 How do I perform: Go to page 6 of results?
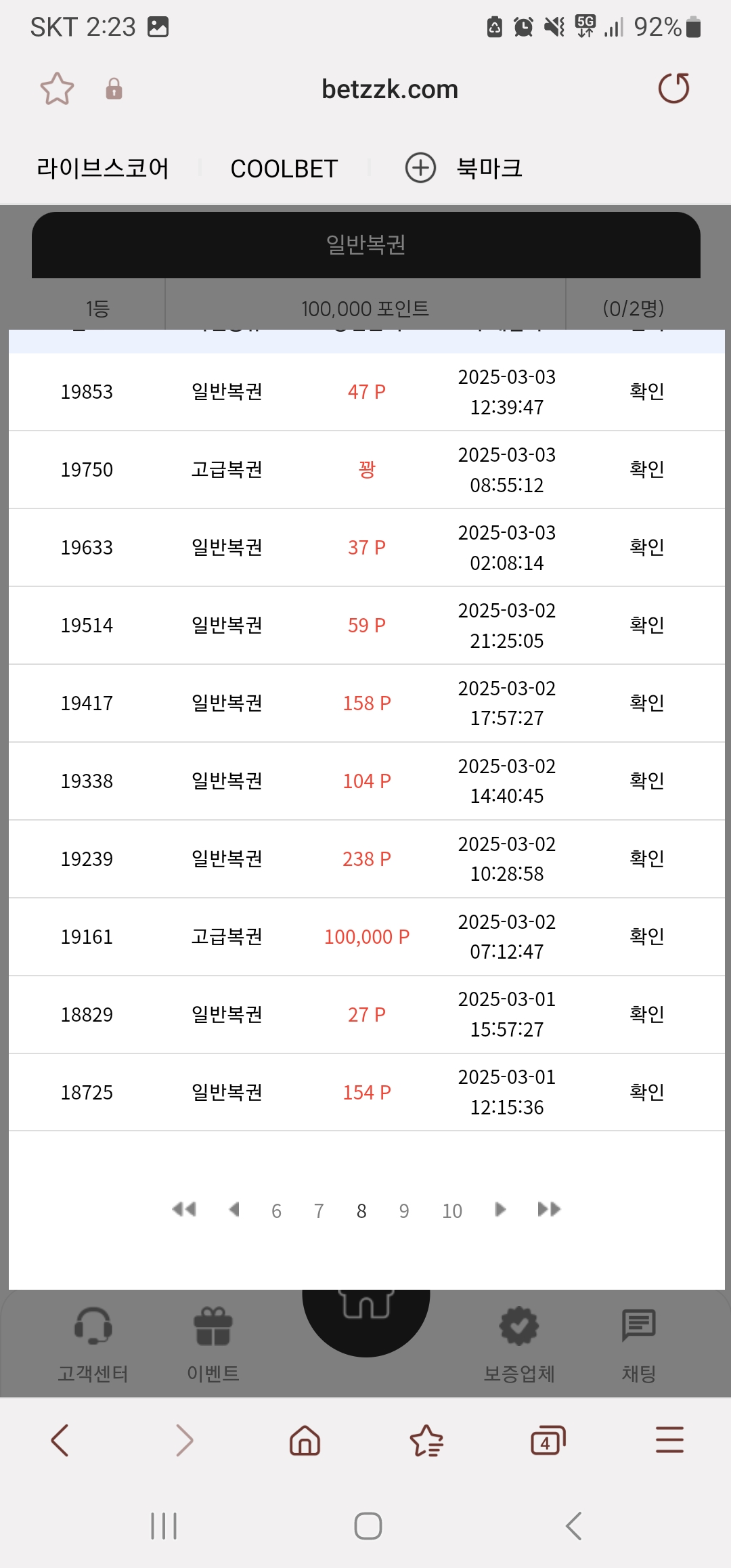tap(276, 1211)
